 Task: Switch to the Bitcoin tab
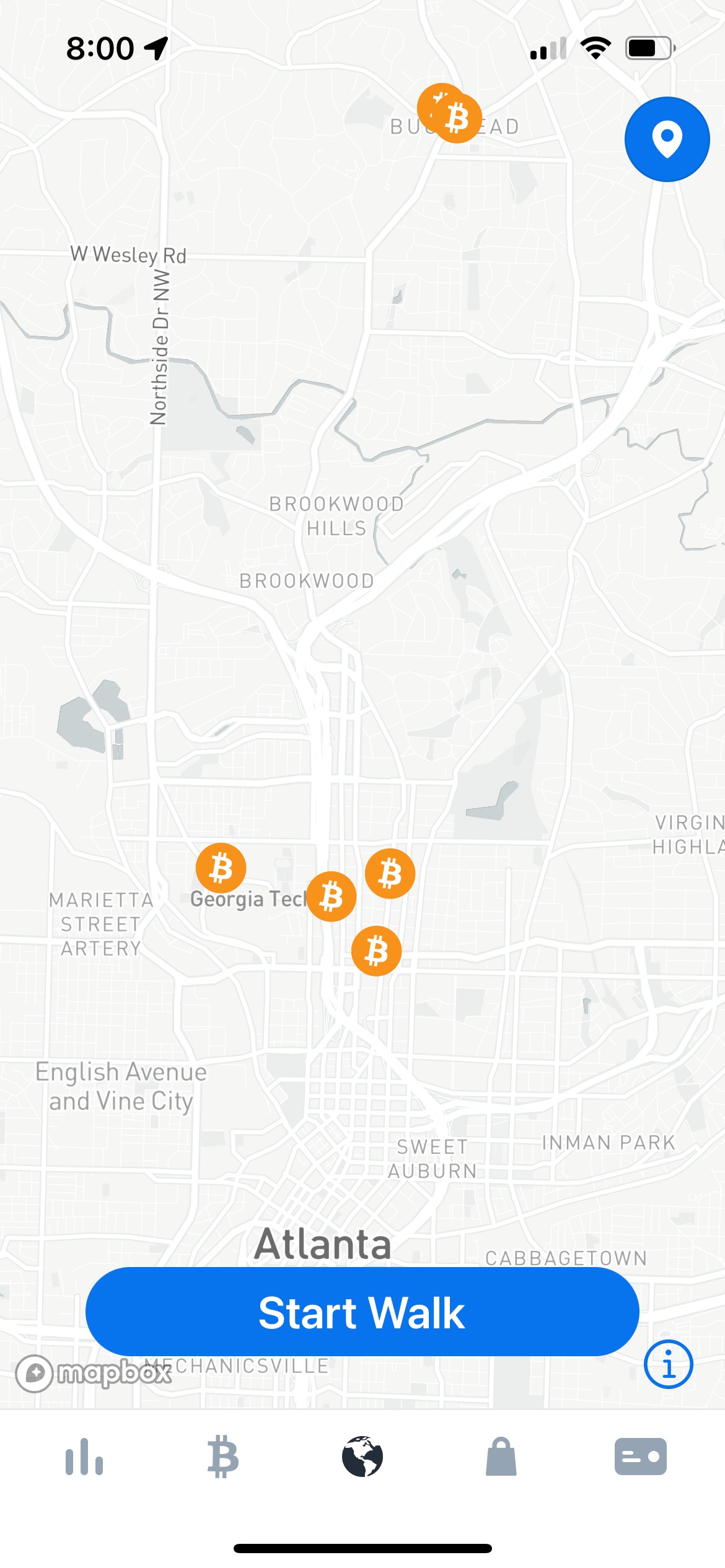[x=223, y=1457]
